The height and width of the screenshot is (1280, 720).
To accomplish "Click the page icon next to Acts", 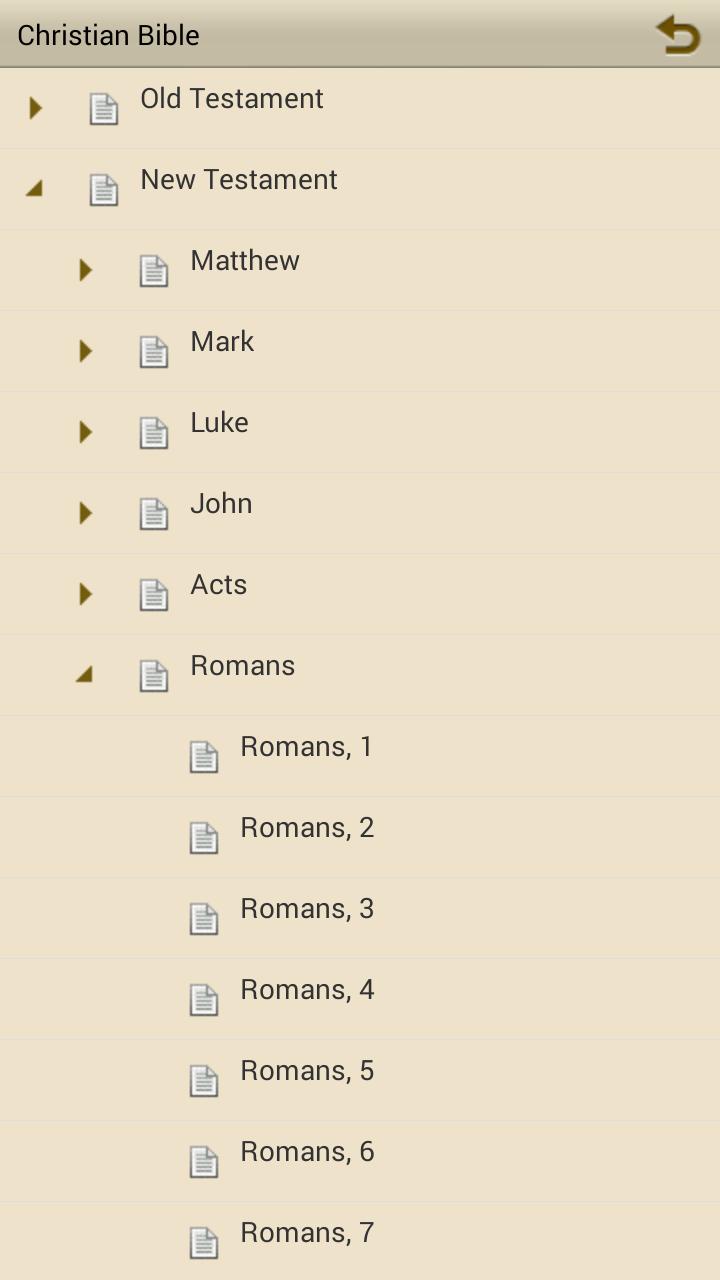I will (x=153, y=593).
